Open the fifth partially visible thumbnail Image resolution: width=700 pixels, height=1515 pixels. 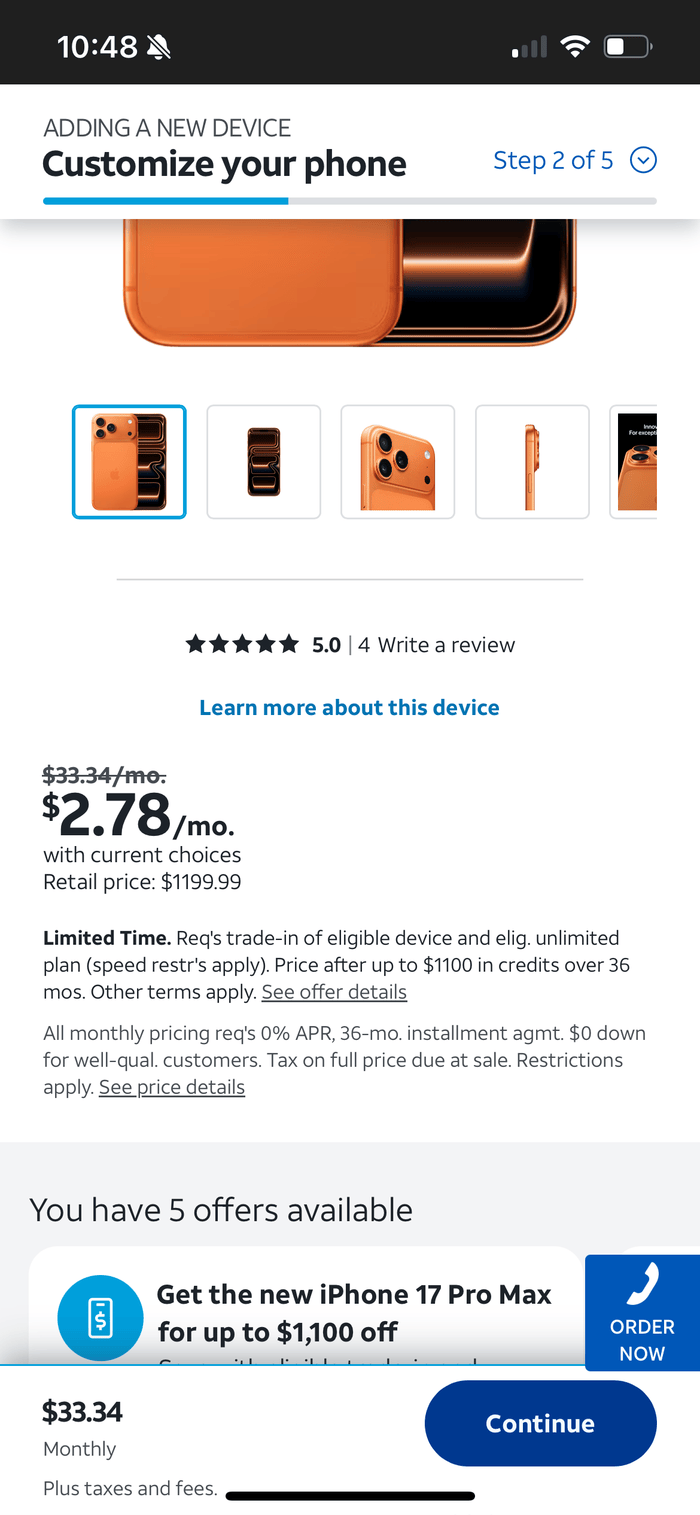tap(634, 462)
